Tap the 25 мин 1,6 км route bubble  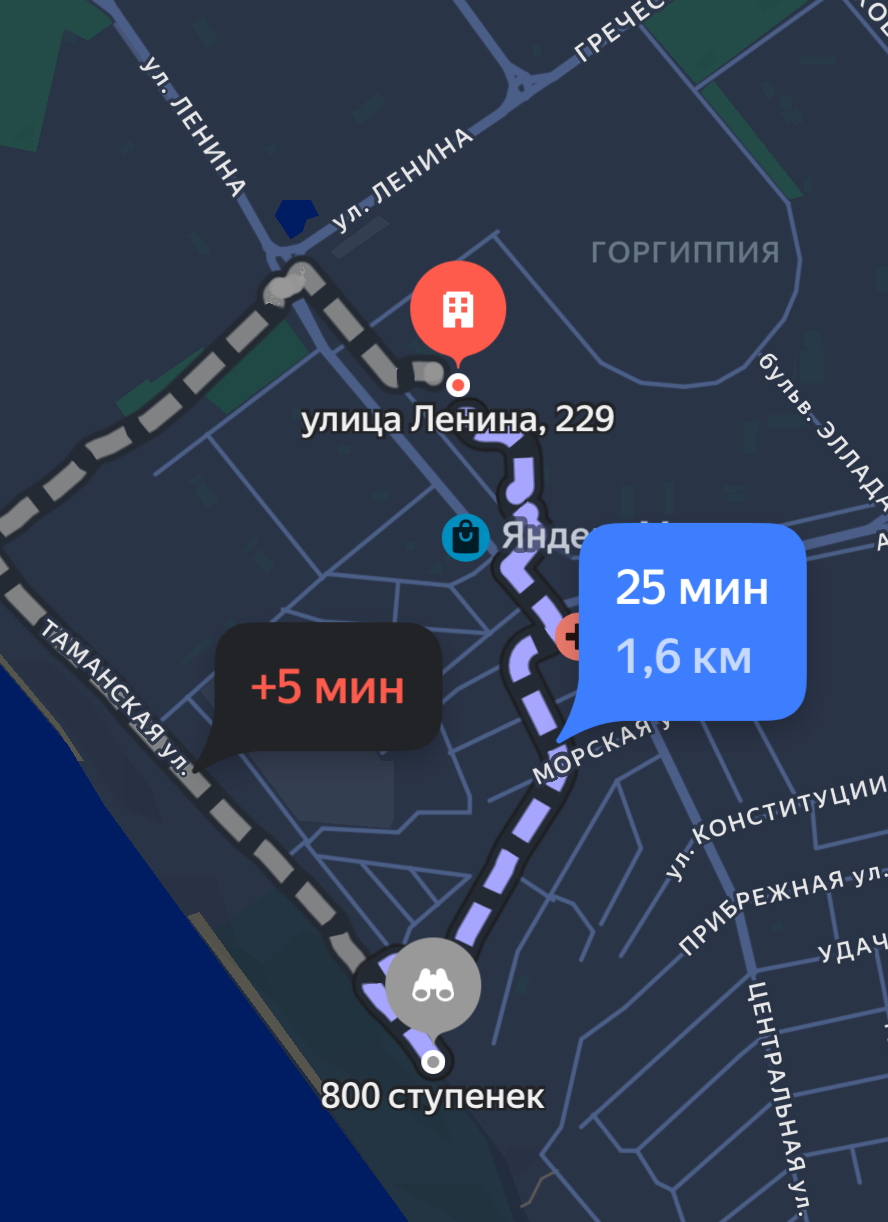point(692,621)
